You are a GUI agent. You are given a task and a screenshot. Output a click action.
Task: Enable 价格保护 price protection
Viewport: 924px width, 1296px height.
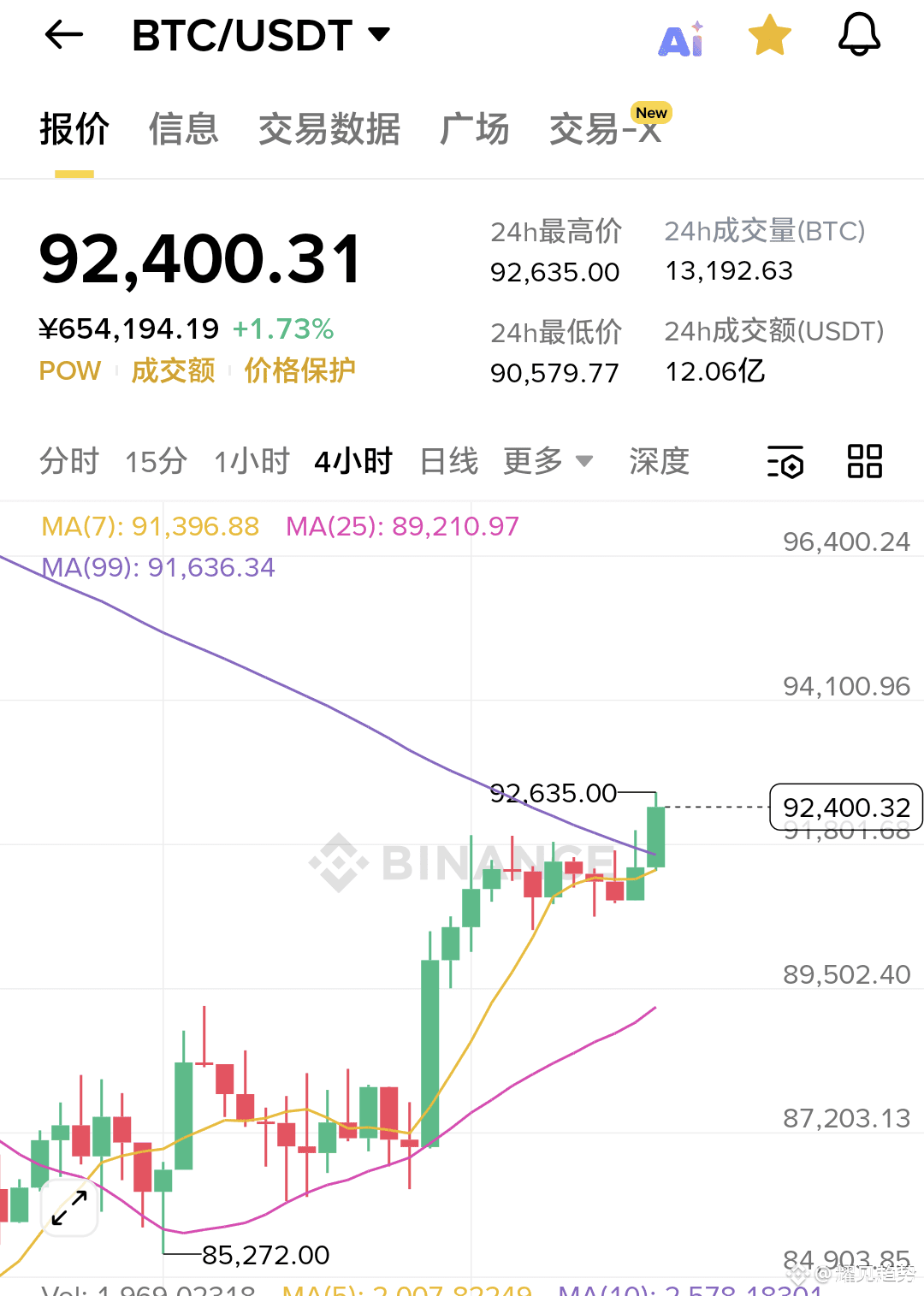coord(298,370)
